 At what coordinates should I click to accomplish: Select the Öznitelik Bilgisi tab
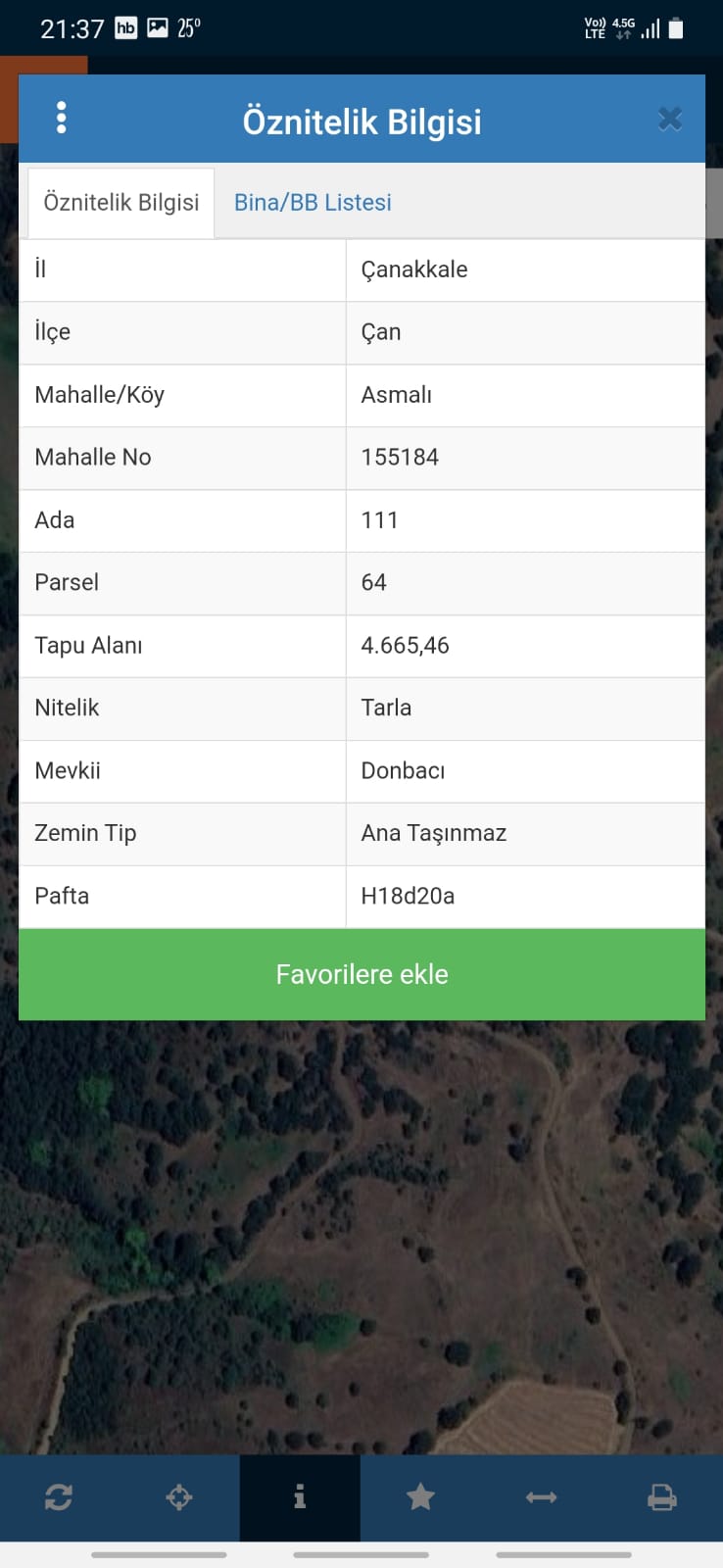121,203
